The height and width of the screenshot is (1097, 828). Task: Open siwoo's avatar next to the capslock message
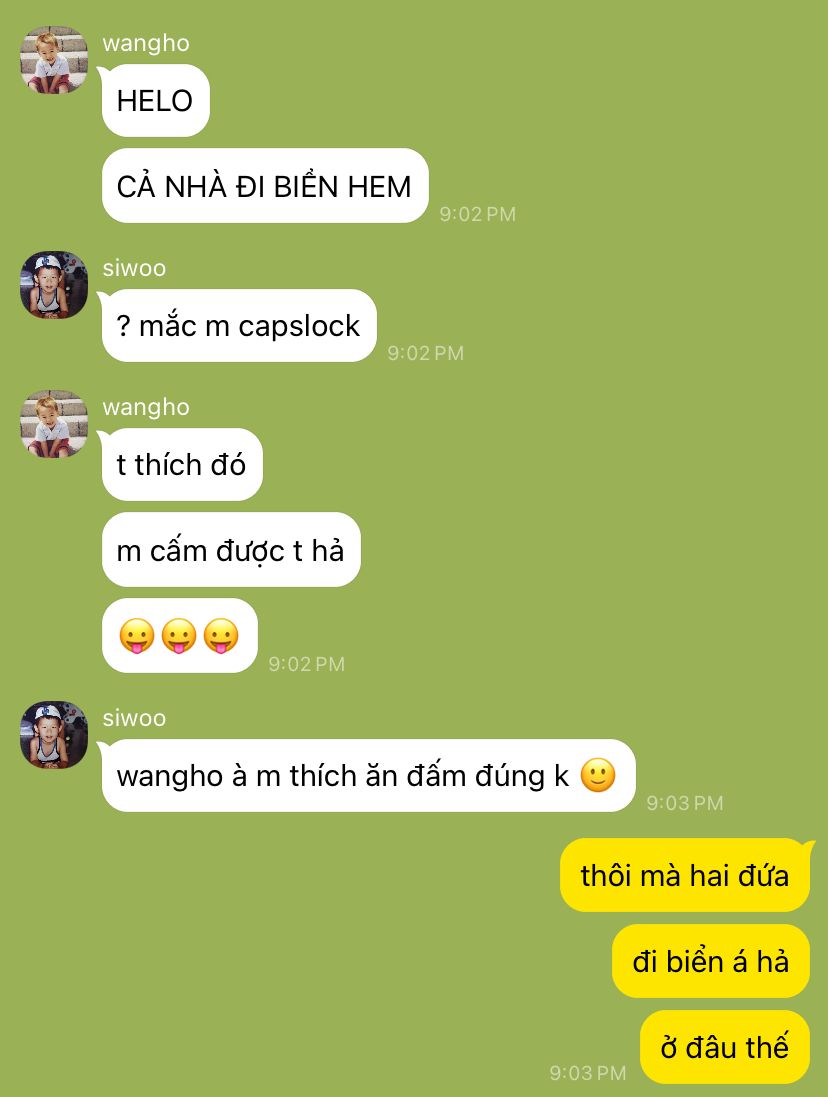54,285
